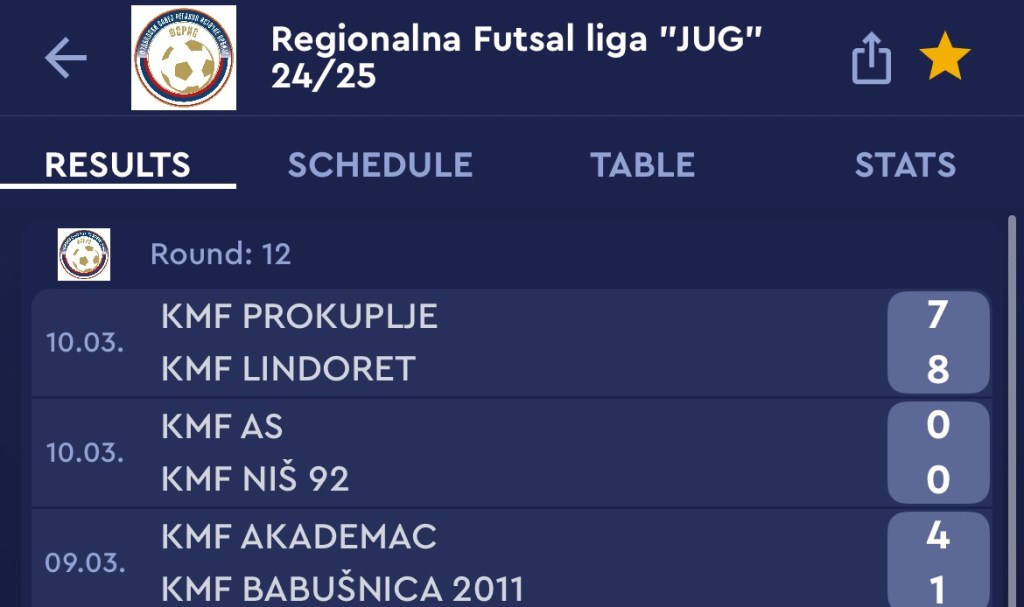View KMF AS vs KMF Niš 92 match details
Image resolution: width=1024 pixels, height=607 pixels.
pos(510,453)
